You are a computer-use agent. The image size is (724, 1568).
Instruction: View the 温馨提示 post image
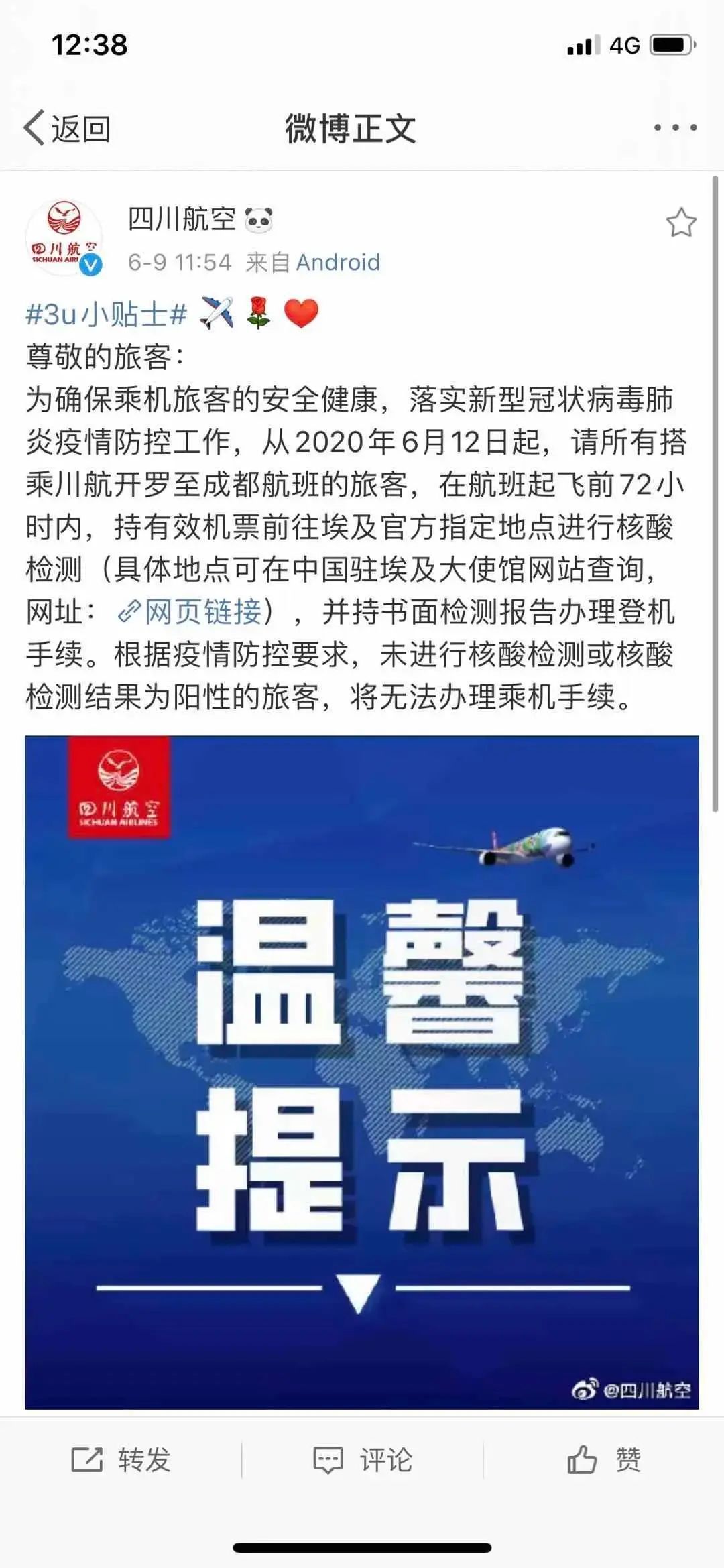[x=362, y=1071]
